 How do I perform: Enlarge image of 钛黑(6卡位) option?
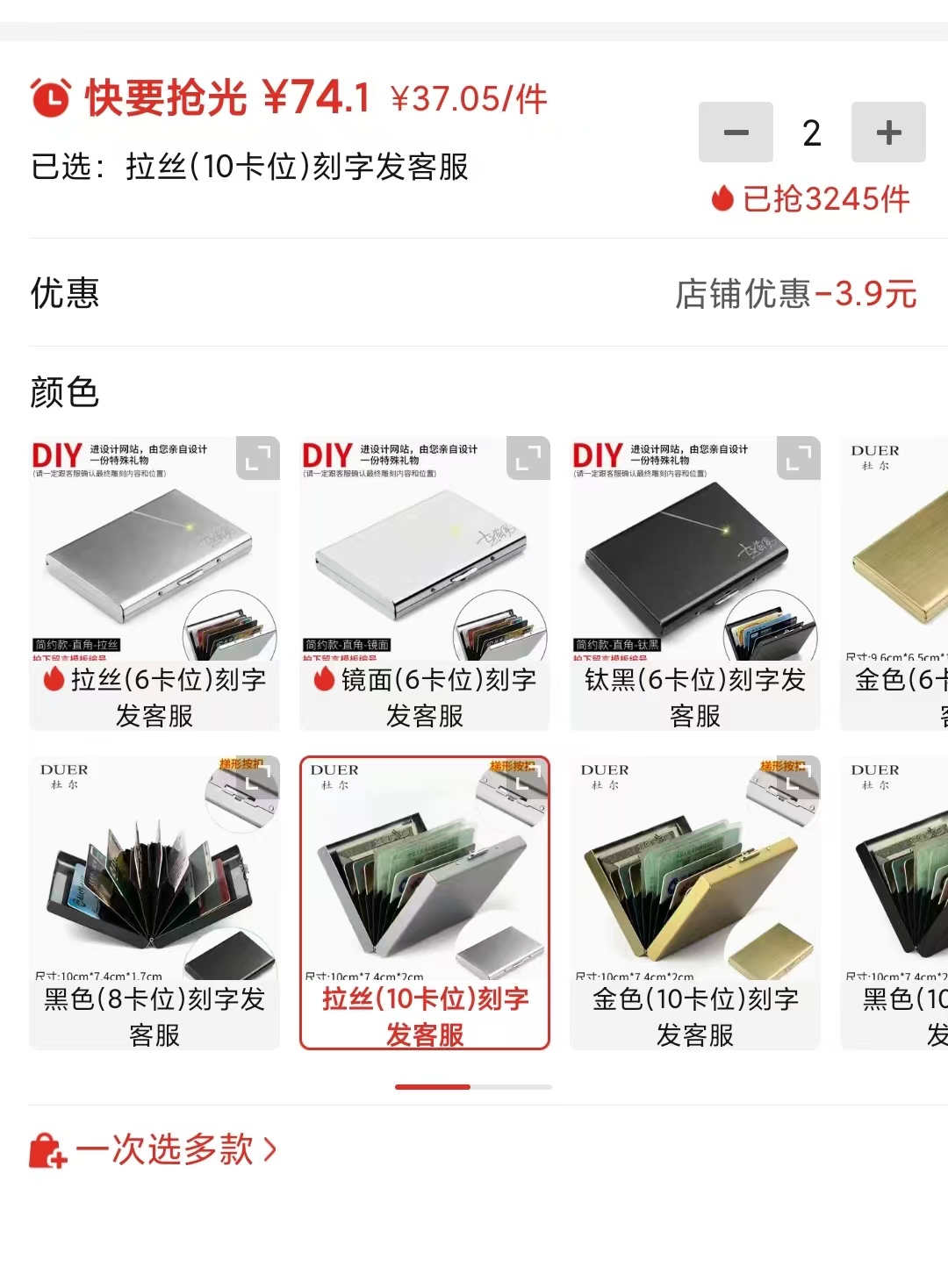point(799,458)
